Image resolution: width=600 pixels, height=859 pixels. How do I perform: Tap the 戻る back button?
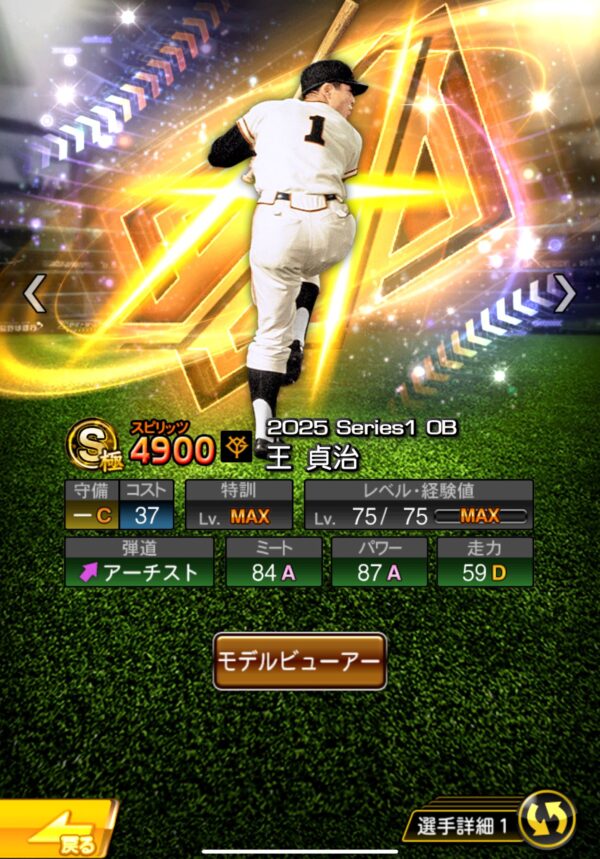click(x=55, y=828)
